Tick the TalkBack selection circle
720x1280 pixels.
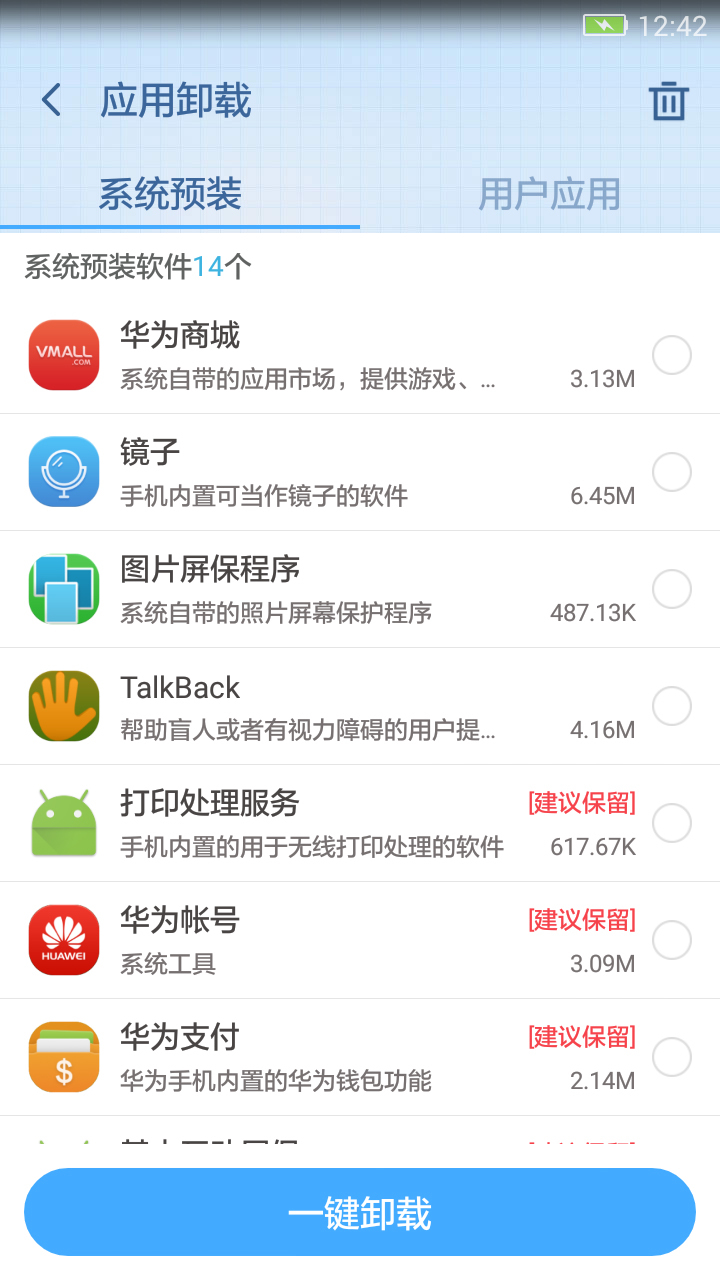point(672,706)
